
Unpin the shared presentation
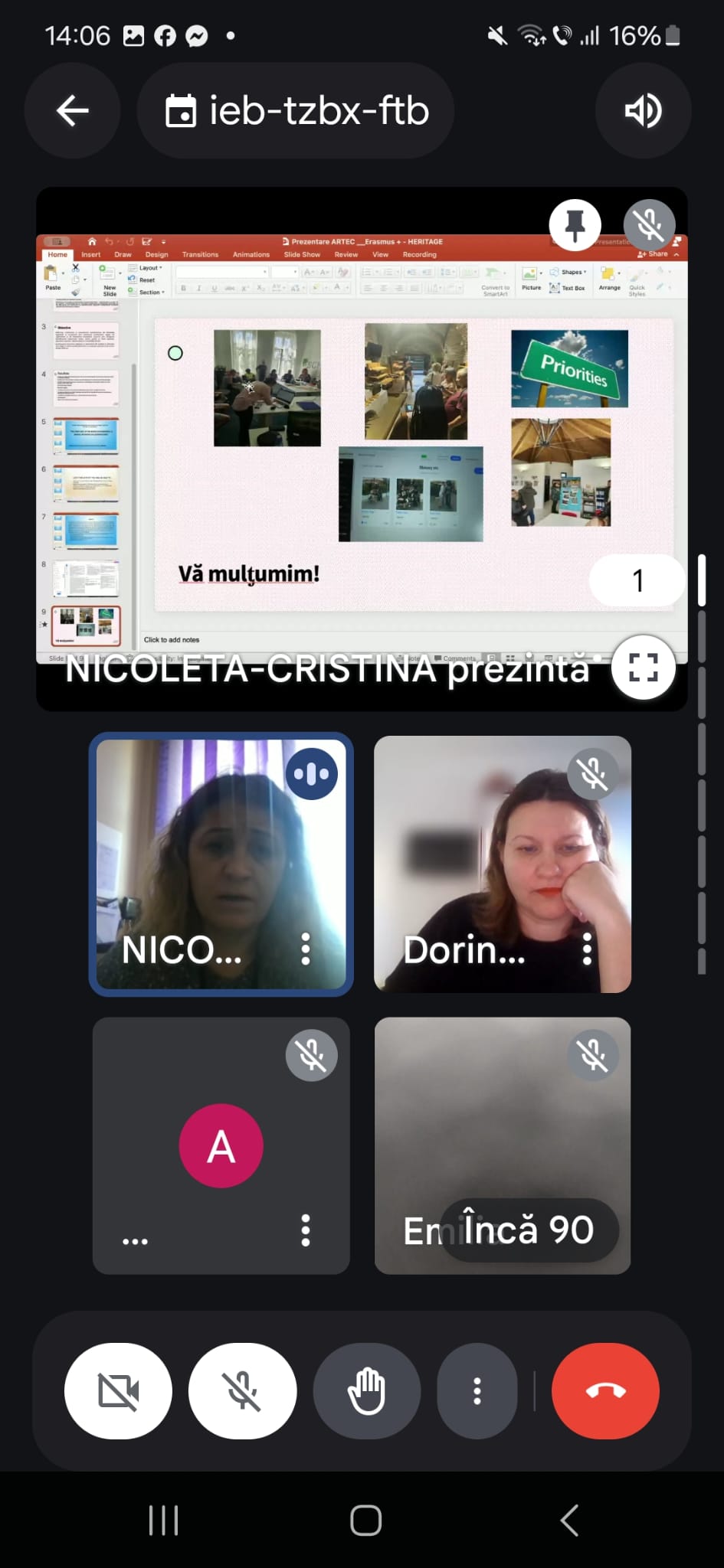(x=575, y=225)
